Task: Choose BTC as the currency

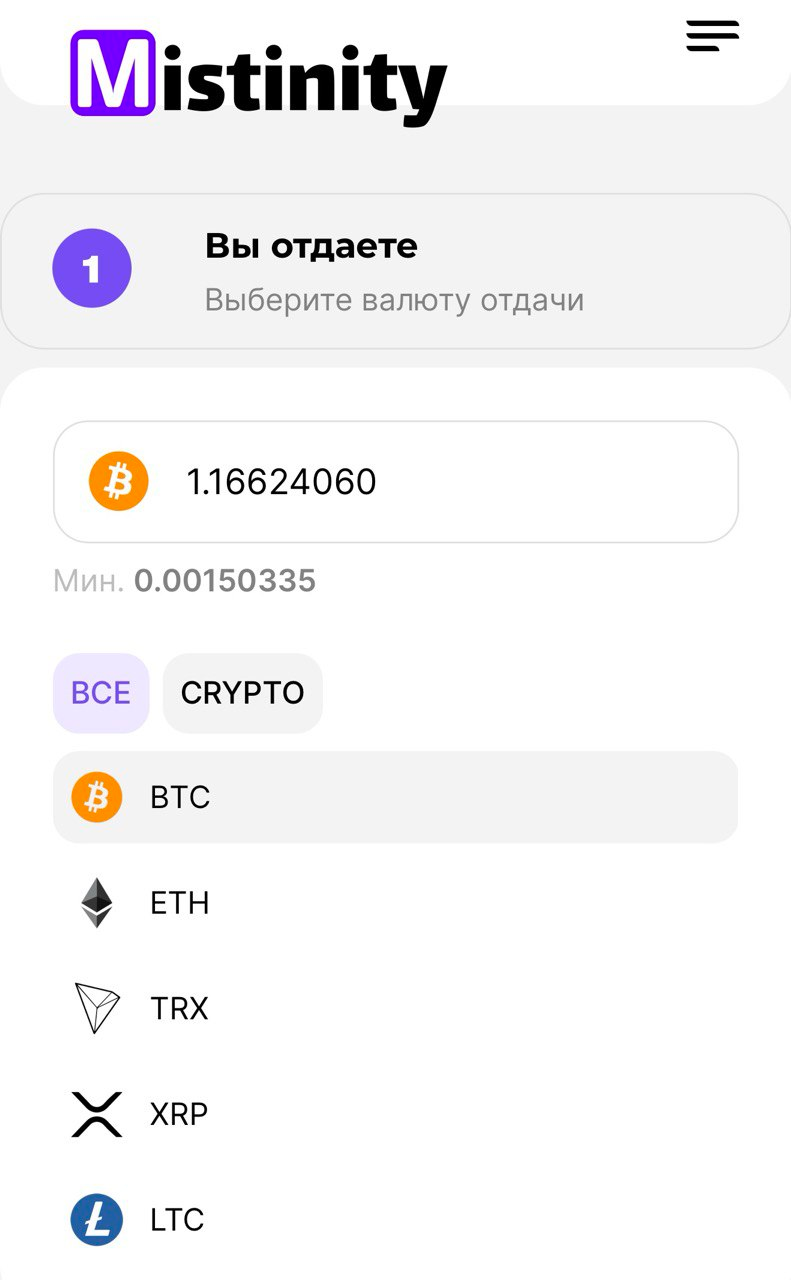Action: (395, 797)
